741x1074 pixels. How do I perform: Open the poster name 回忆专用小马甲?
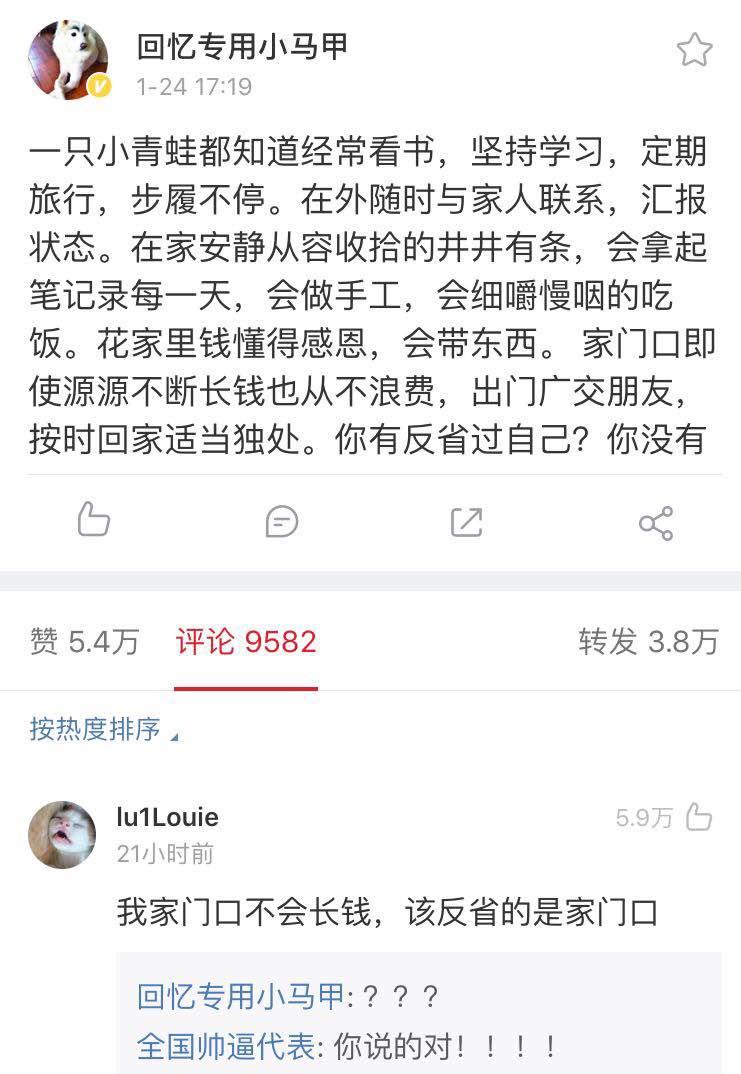coord(242,47)
